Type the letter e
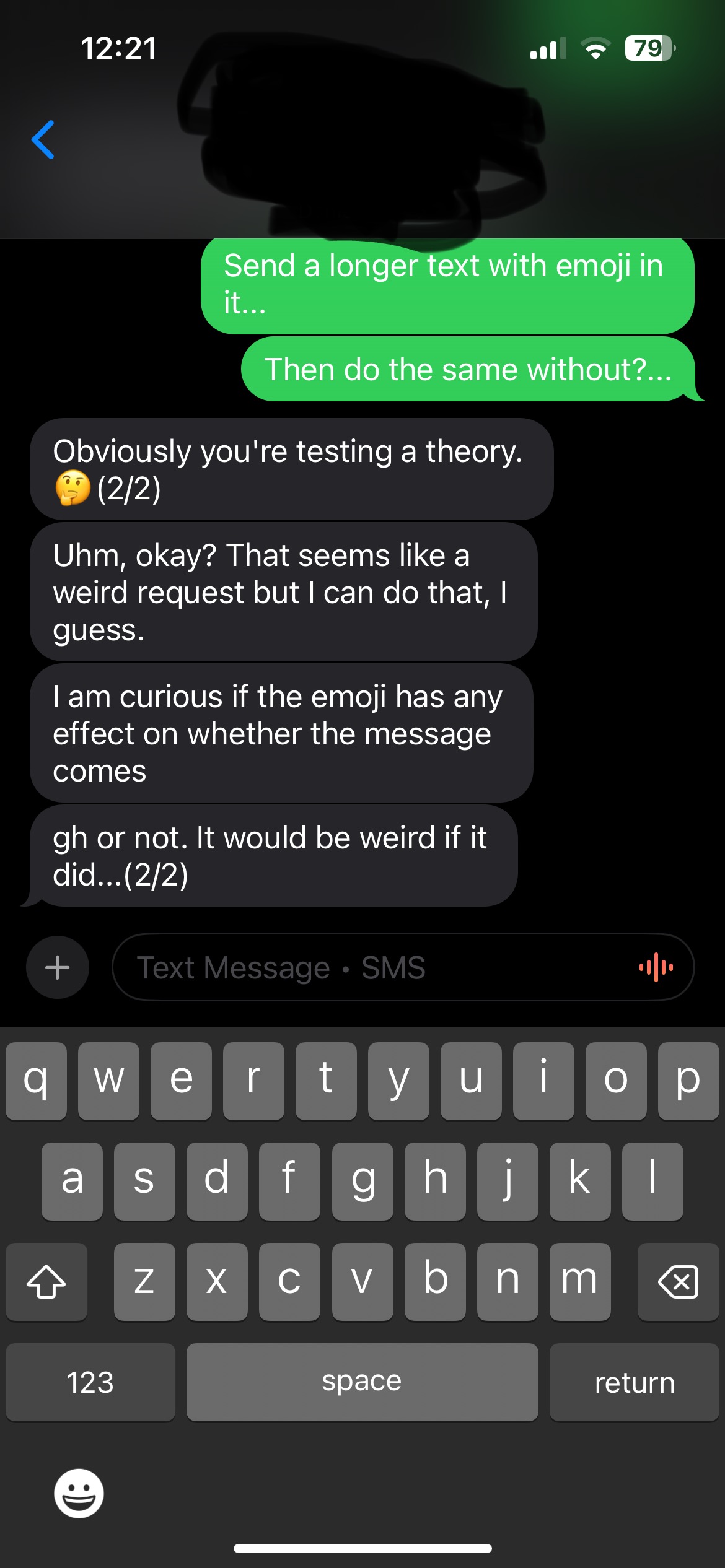Screen dimensions: 725x1568 click(x=181, y=1081)
